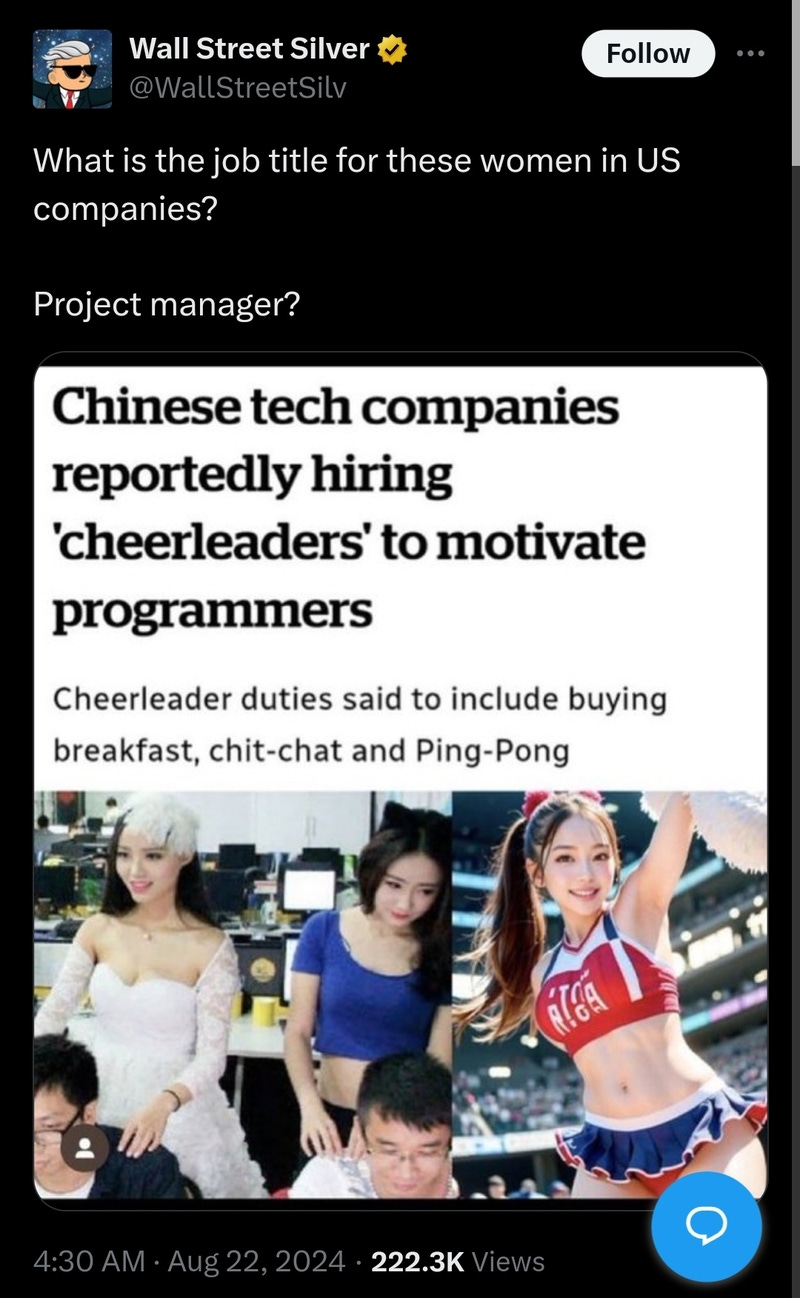Visit the @WallStreetSilv profile handle

tap(238, 88)
